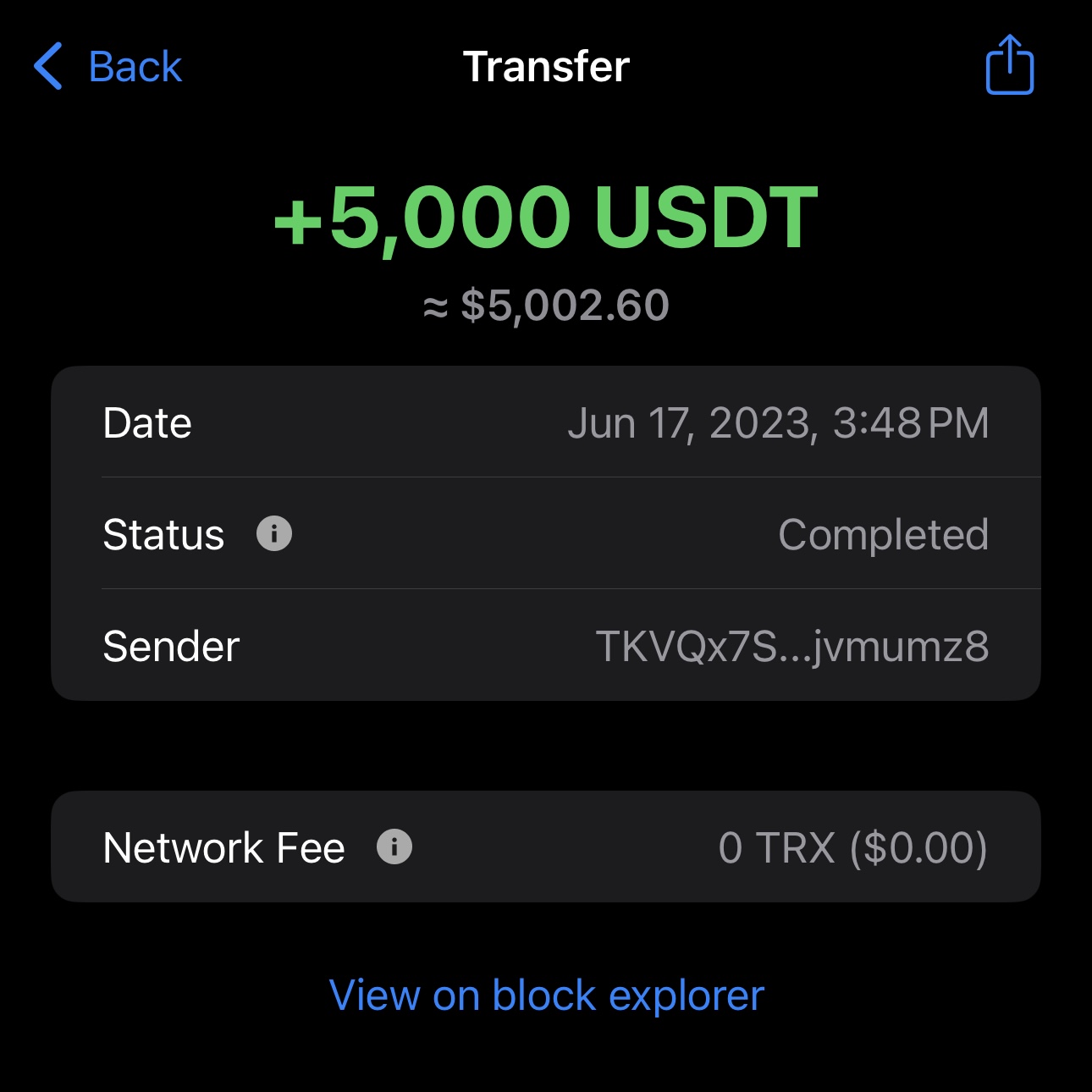1092x1092 pixels.
Task: Share this transfer receipt
Action: (x=1009, y=65)
